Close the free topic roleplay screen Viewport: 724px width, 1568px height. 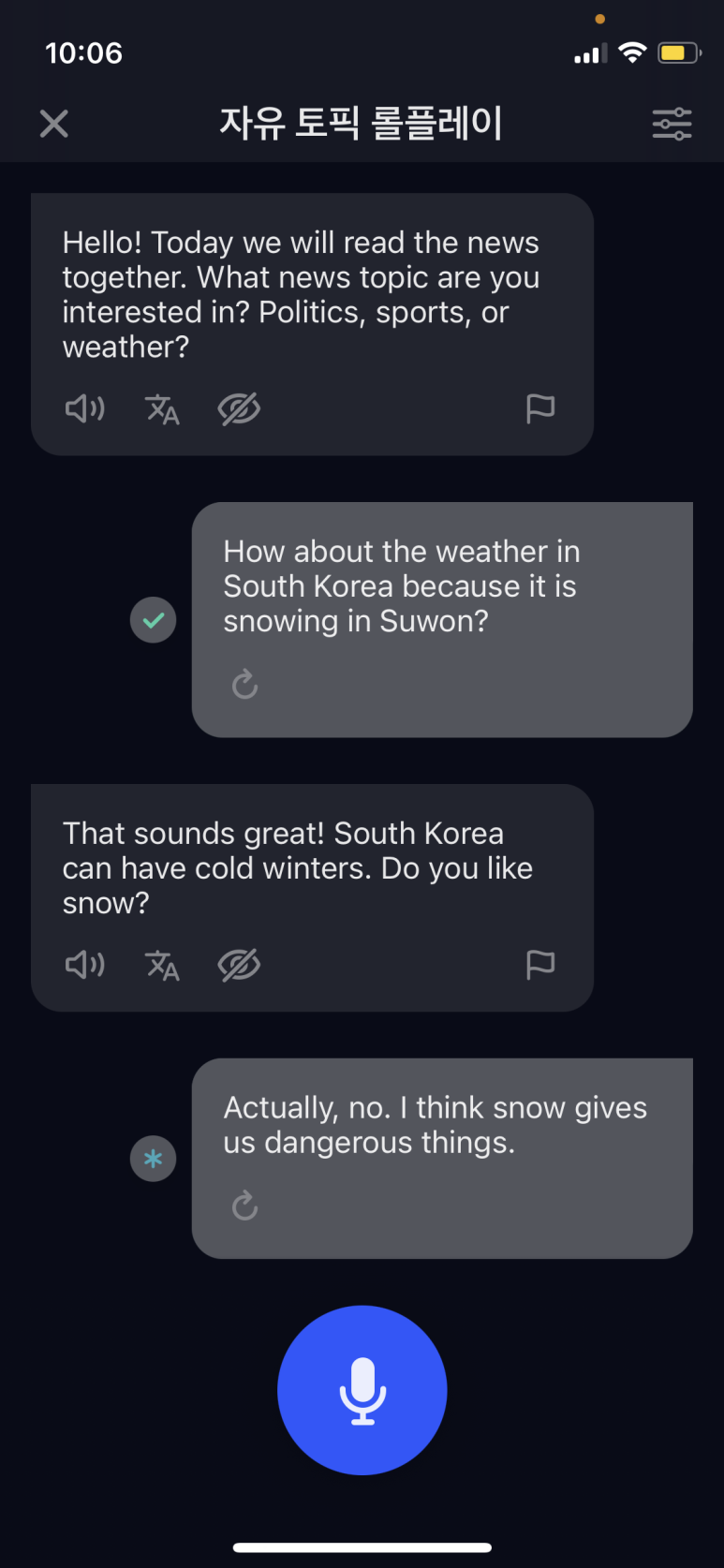(54, 124)
